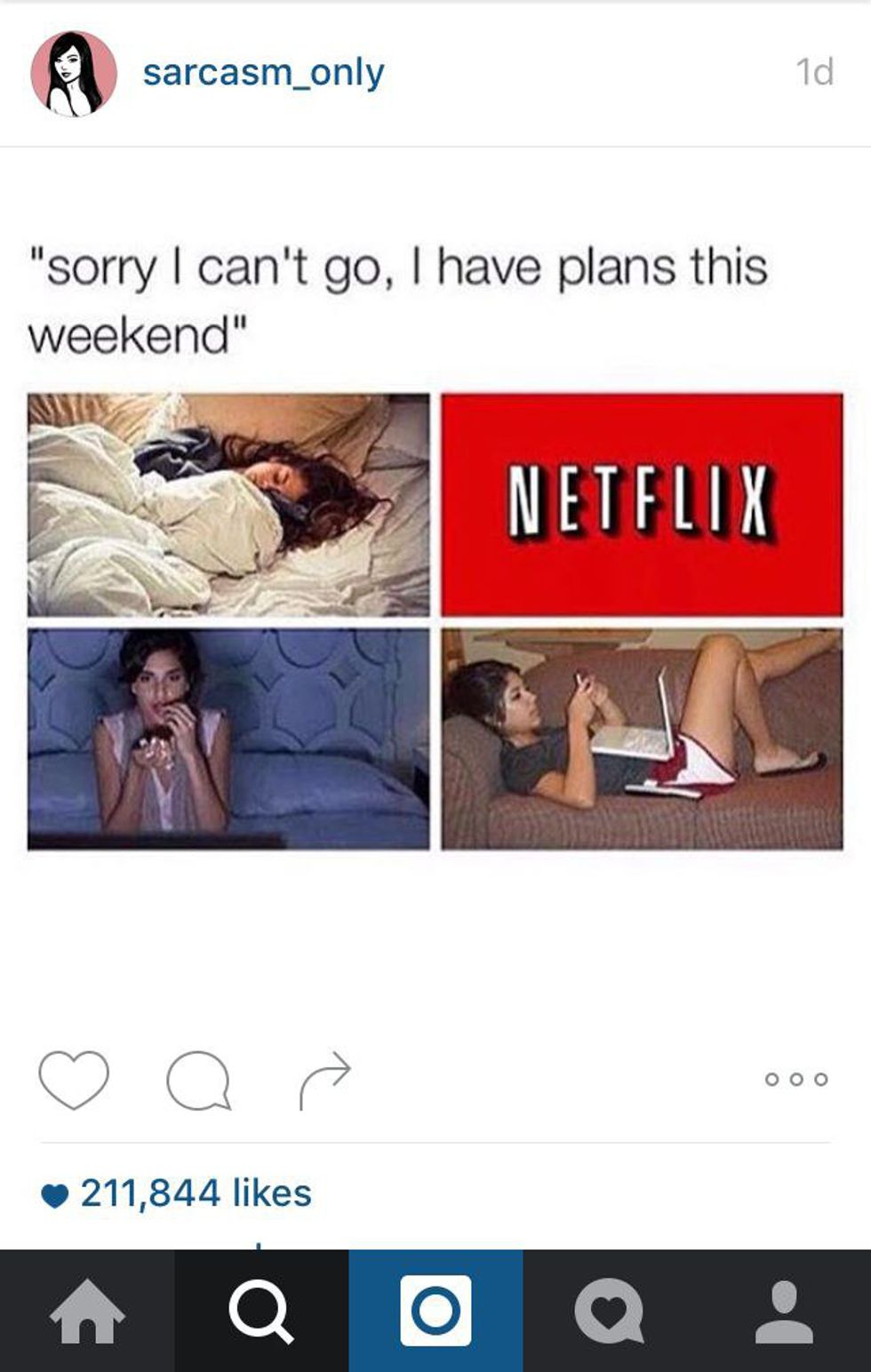Screen dimensions: 871x1372
Task: Open the Camera tab
Action: (x=435, y=1311)
